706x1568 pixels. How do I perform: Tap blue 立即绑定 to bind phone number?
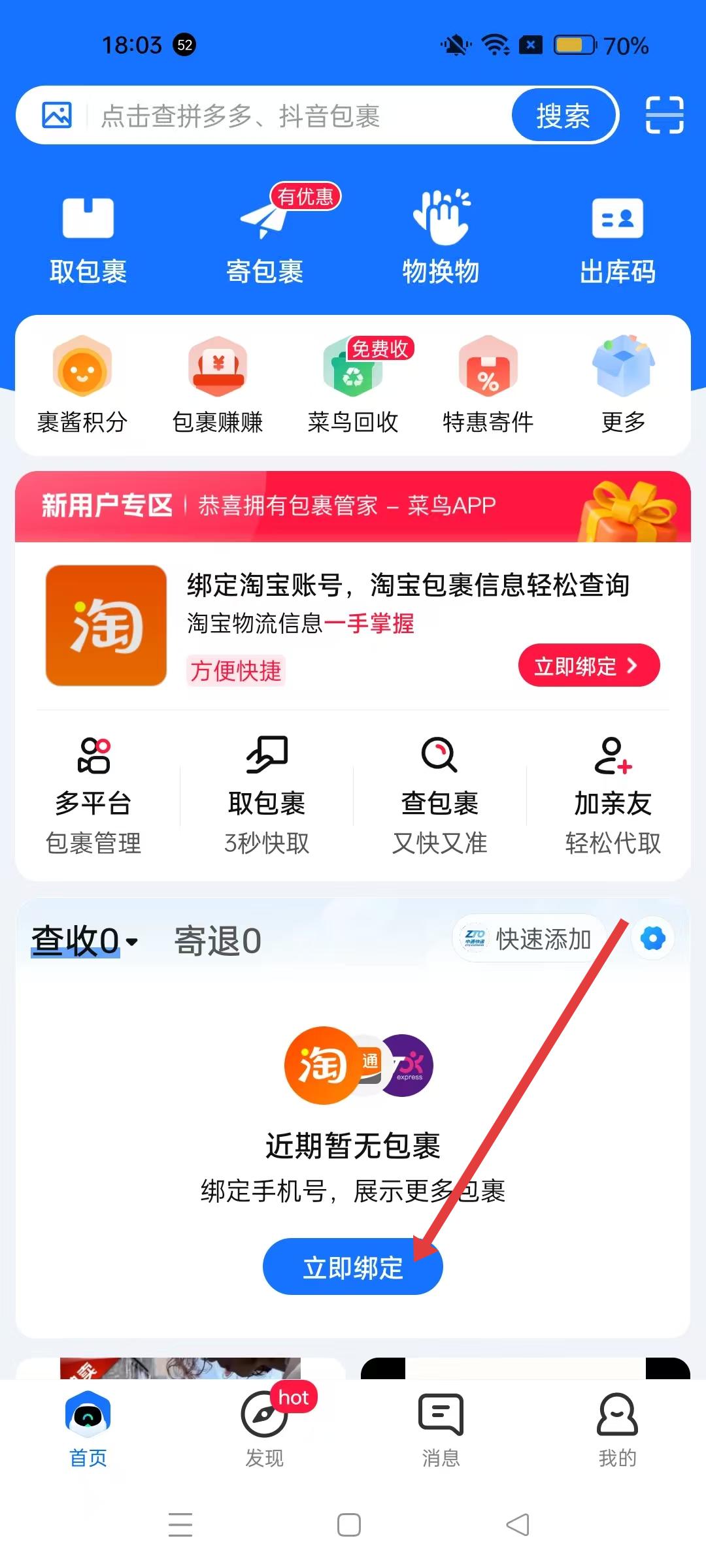coord(353,1267)
